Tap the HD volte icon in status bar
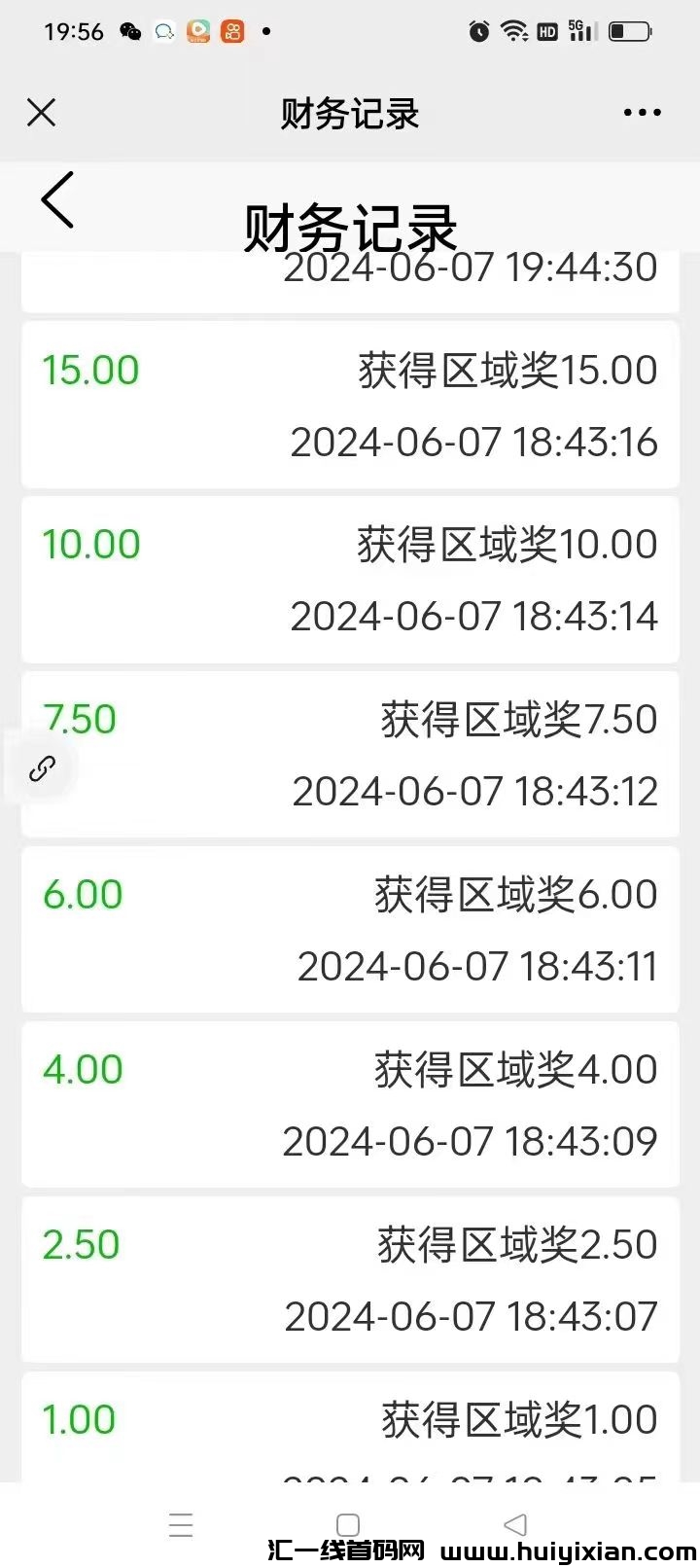Image resolution: width=700 pixels, height=1568 pixels. click(546, 30)
